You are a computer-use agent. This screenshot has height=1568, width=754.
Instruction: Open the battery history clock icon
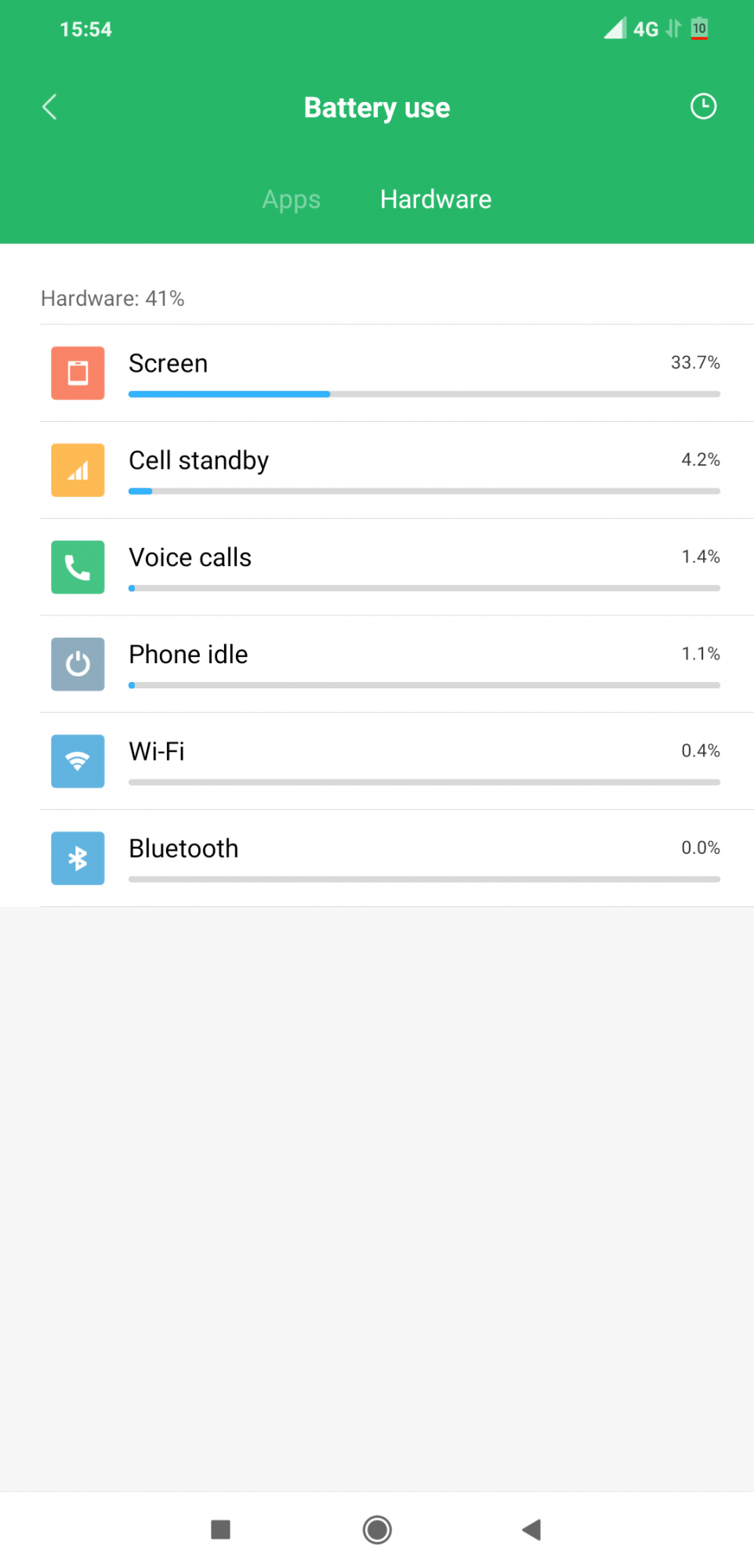click(x=702, y=107)
